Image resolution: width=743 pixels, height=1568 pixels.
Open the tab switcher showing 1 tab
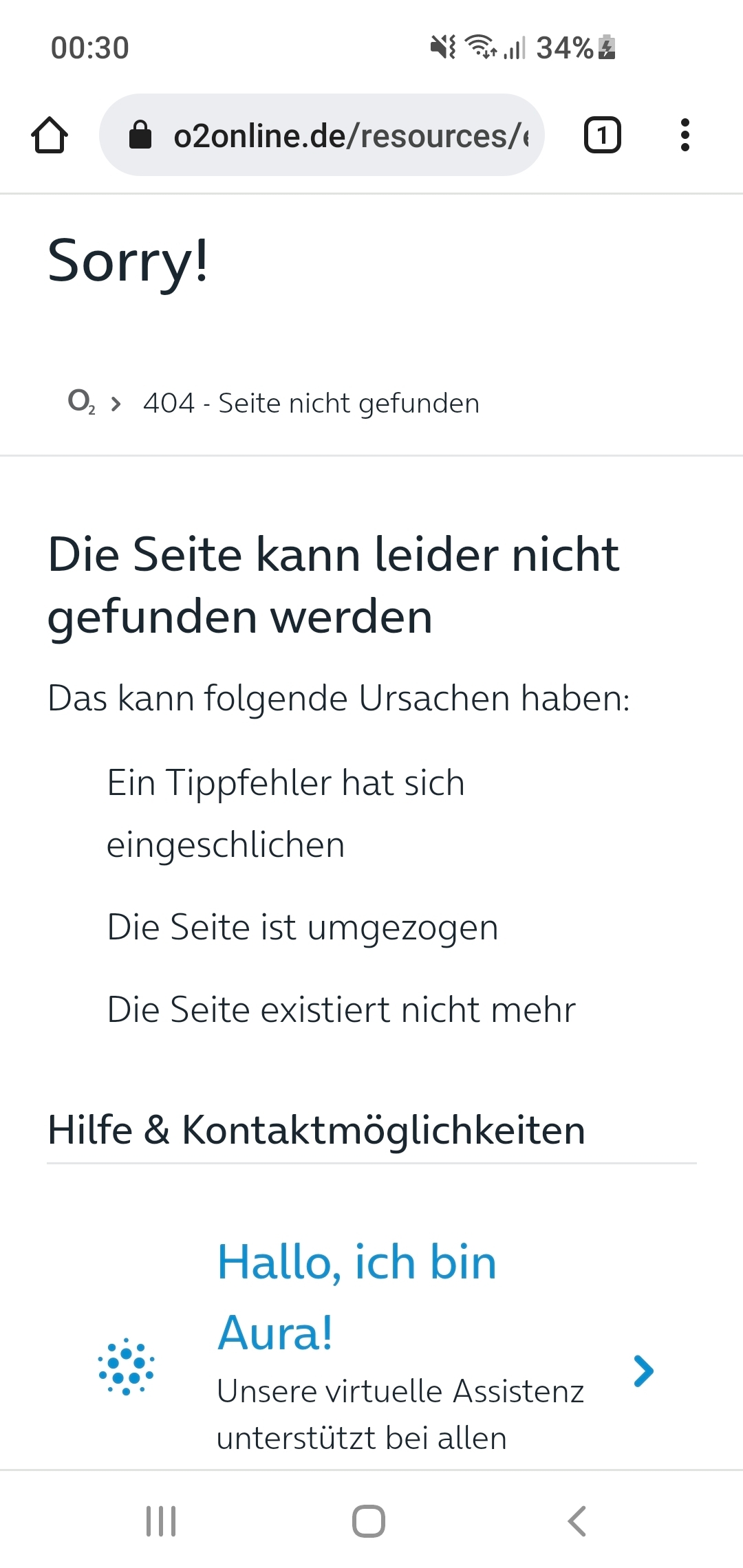[603, 135]
